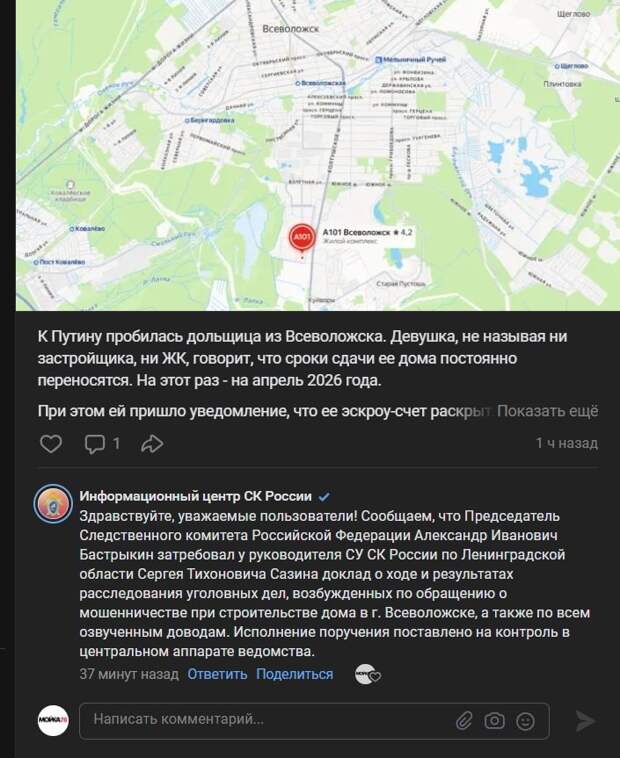Open the commenter avatar of СК России
620x758 pixels.
coord(52,505)
